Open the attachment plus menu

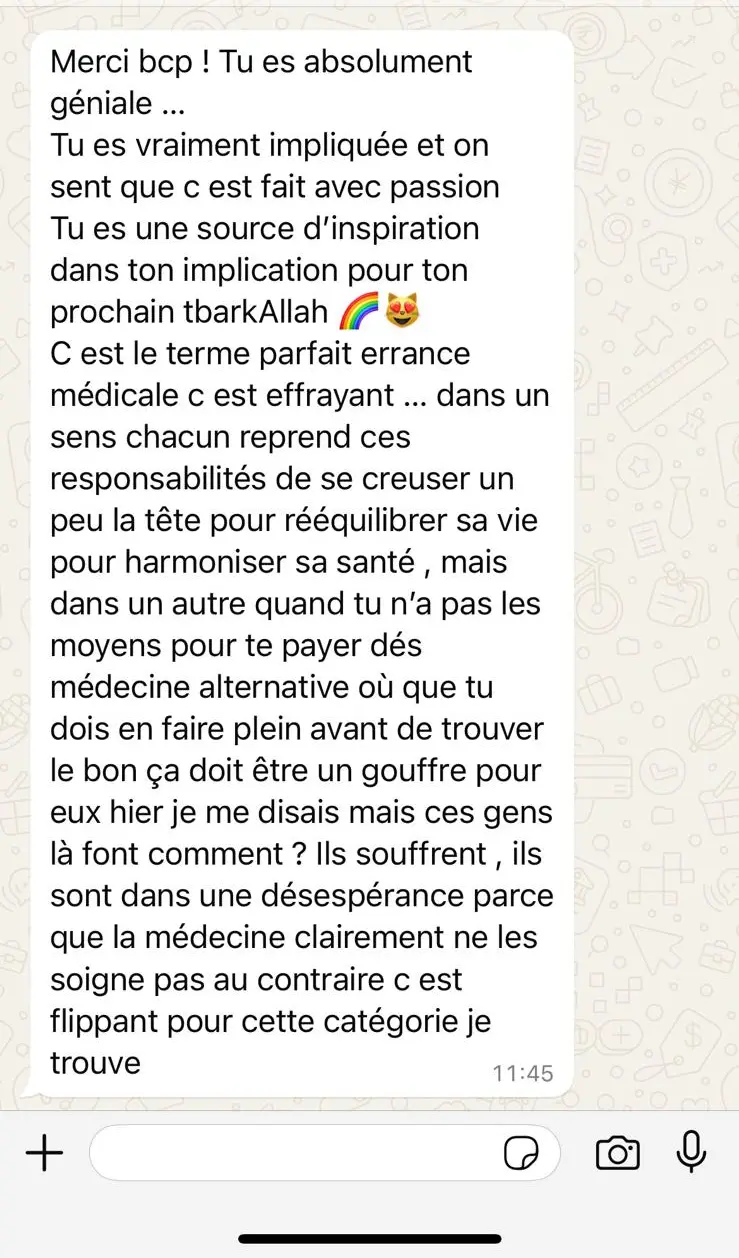pos(44,1154)
